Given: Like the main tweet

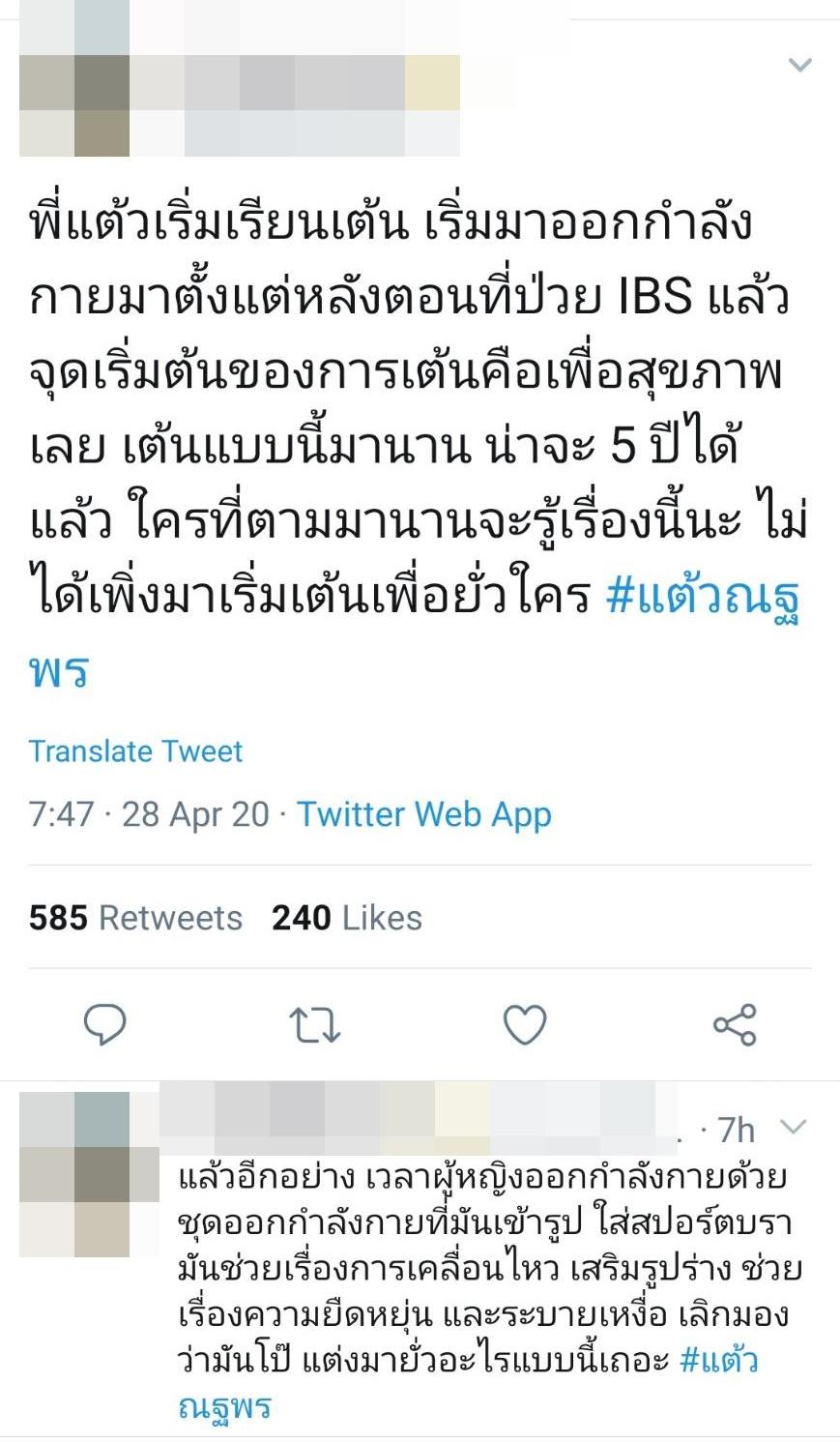Looking at the screenshot, I should [x=525, y=1024].
